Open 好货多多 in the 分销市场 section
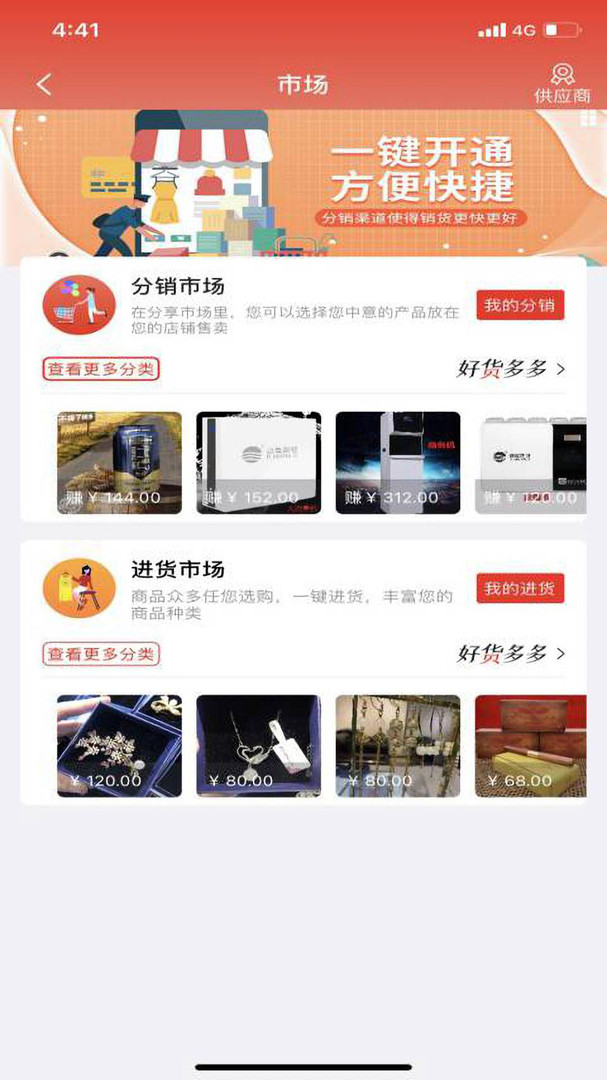607x1080 pixels. [511, 369]
